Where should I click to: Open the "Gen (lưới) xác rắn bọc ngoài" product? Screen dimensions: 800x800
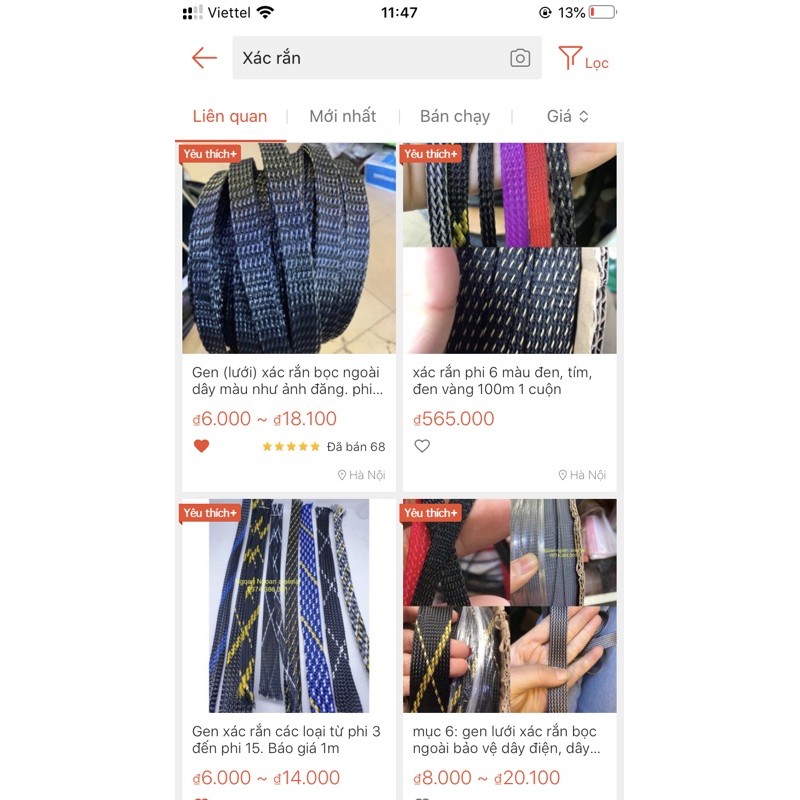[289, 250]
